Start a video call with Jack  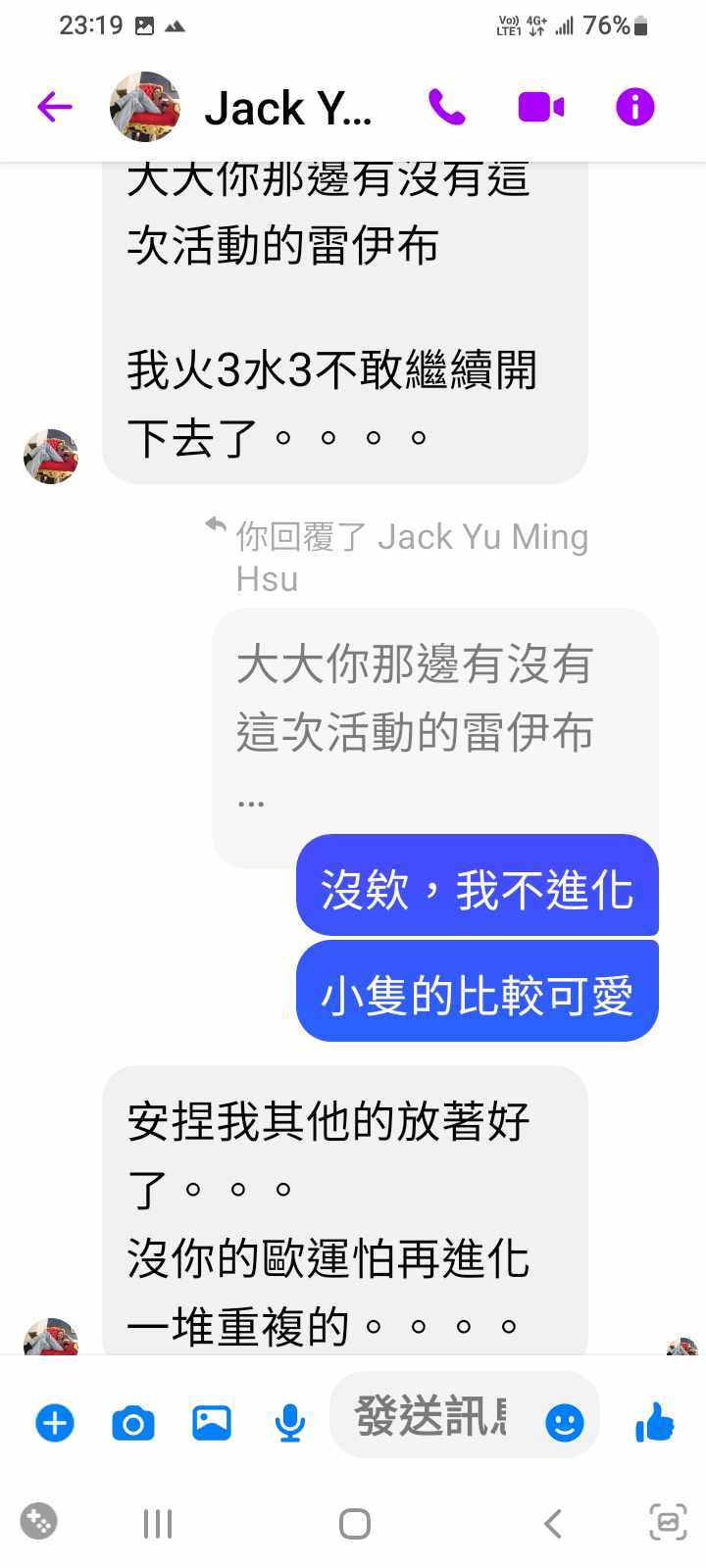(540, 107)
